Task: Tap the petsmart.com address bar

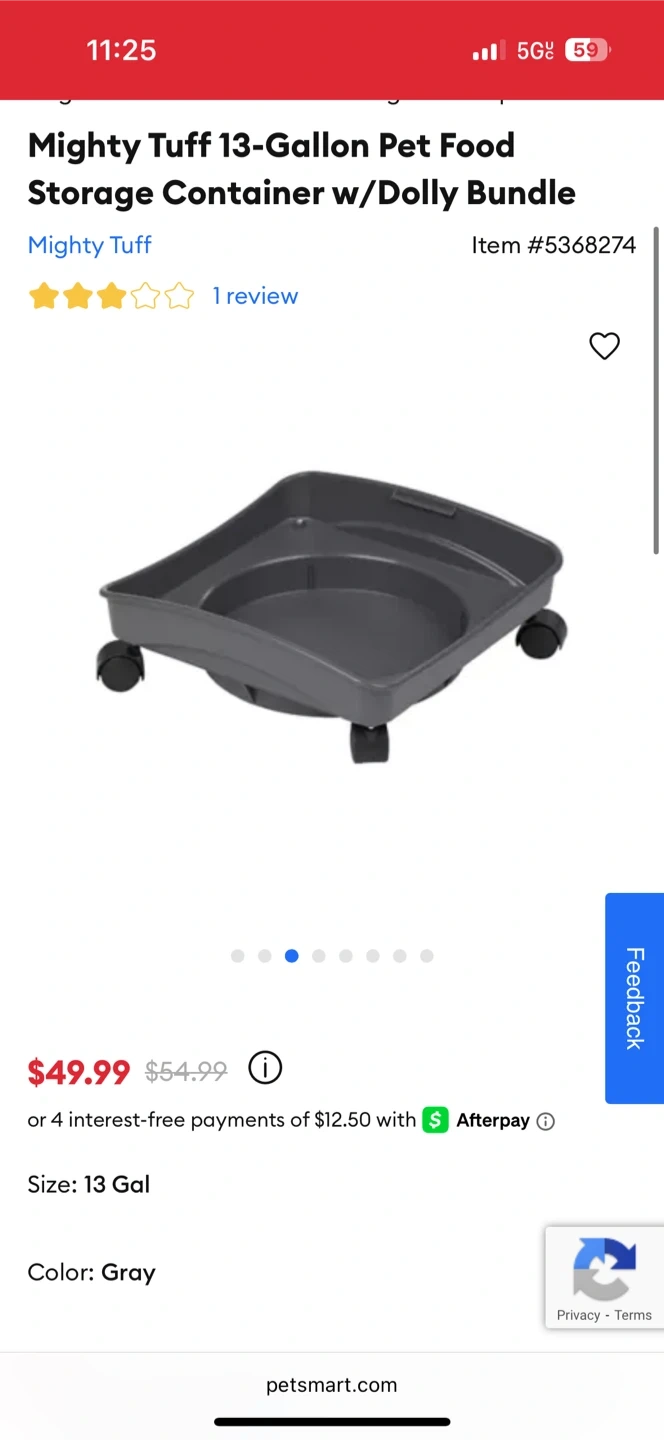Action: pos(332,1385)
